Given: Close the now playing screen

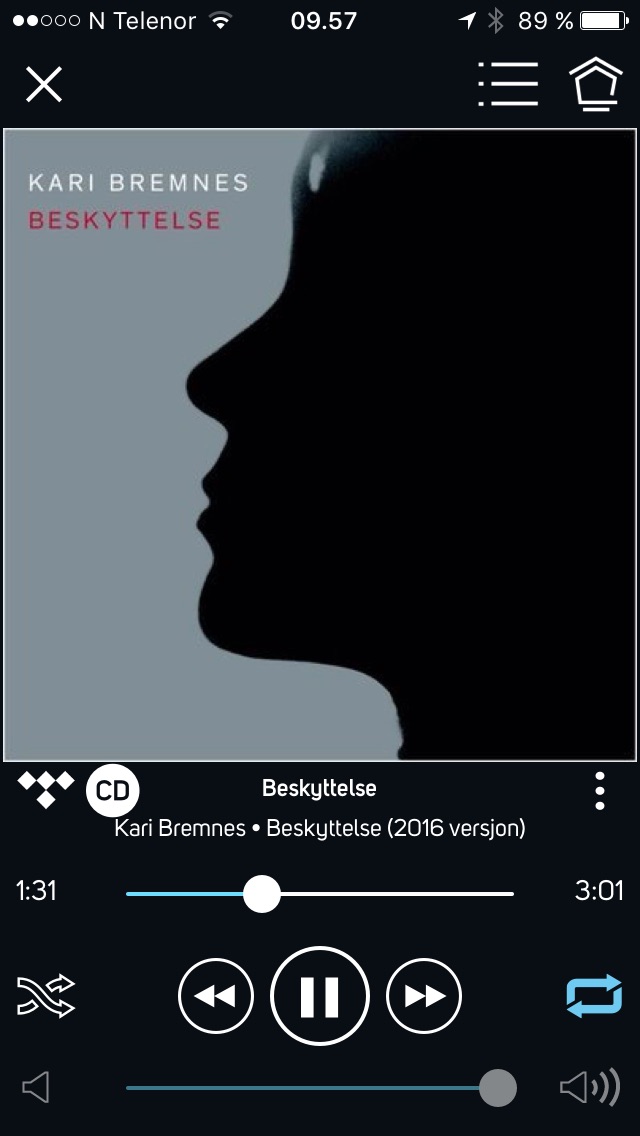Looking at the screenshot, I should [x=44, y=85].
